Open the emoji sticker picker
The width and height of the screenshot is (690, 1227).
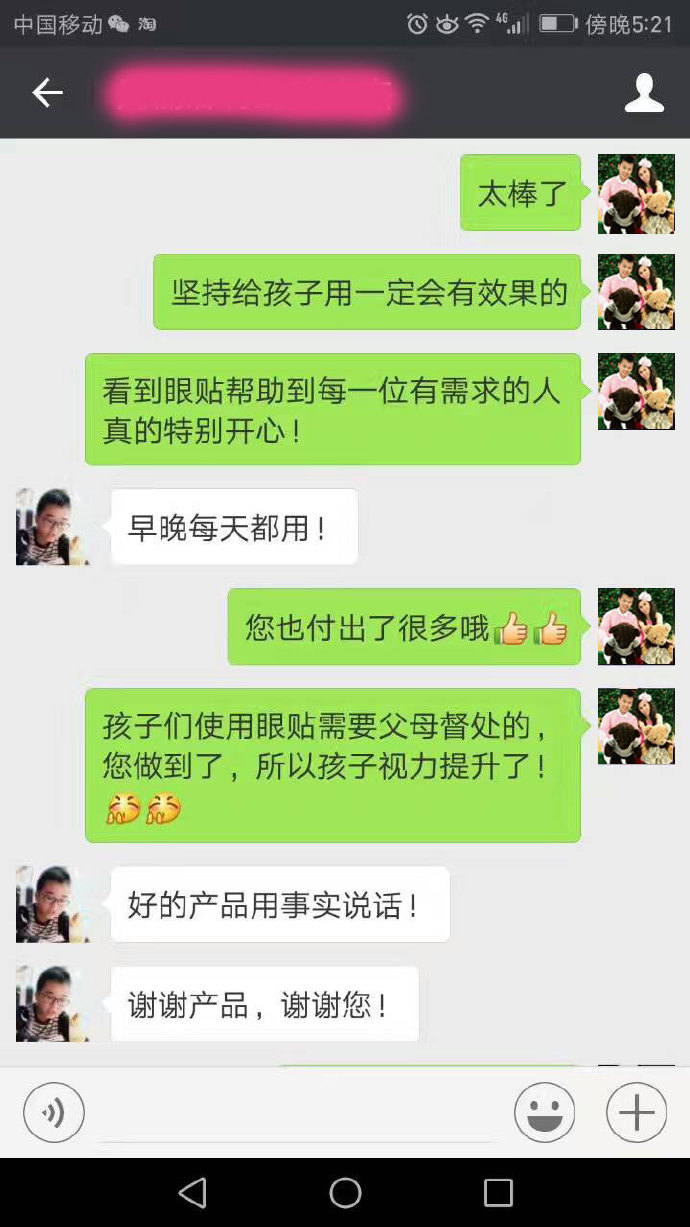pos(544,1112)
